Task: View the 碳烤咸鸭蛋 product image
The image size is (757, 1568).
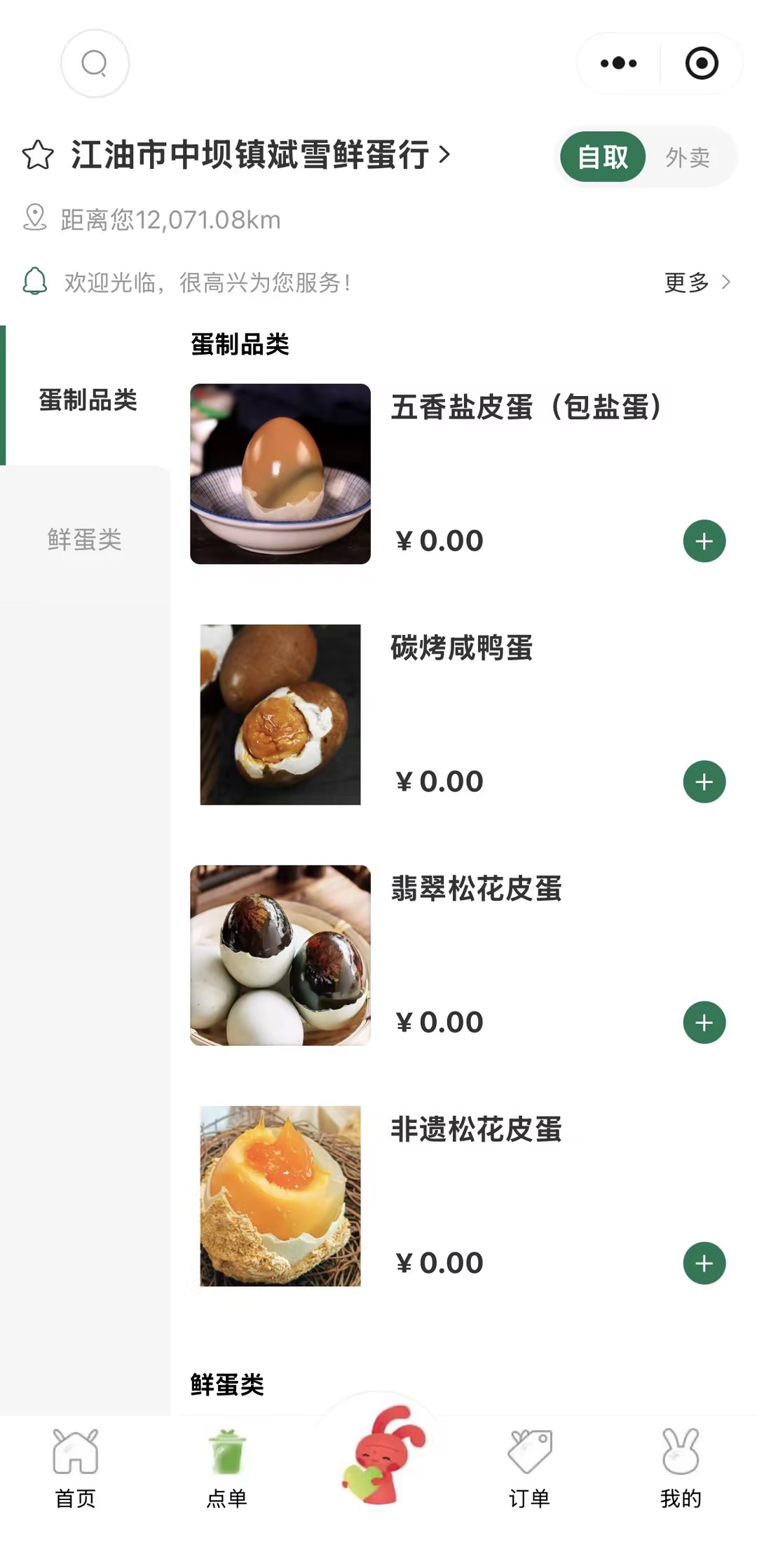Action: coord(280,714)
